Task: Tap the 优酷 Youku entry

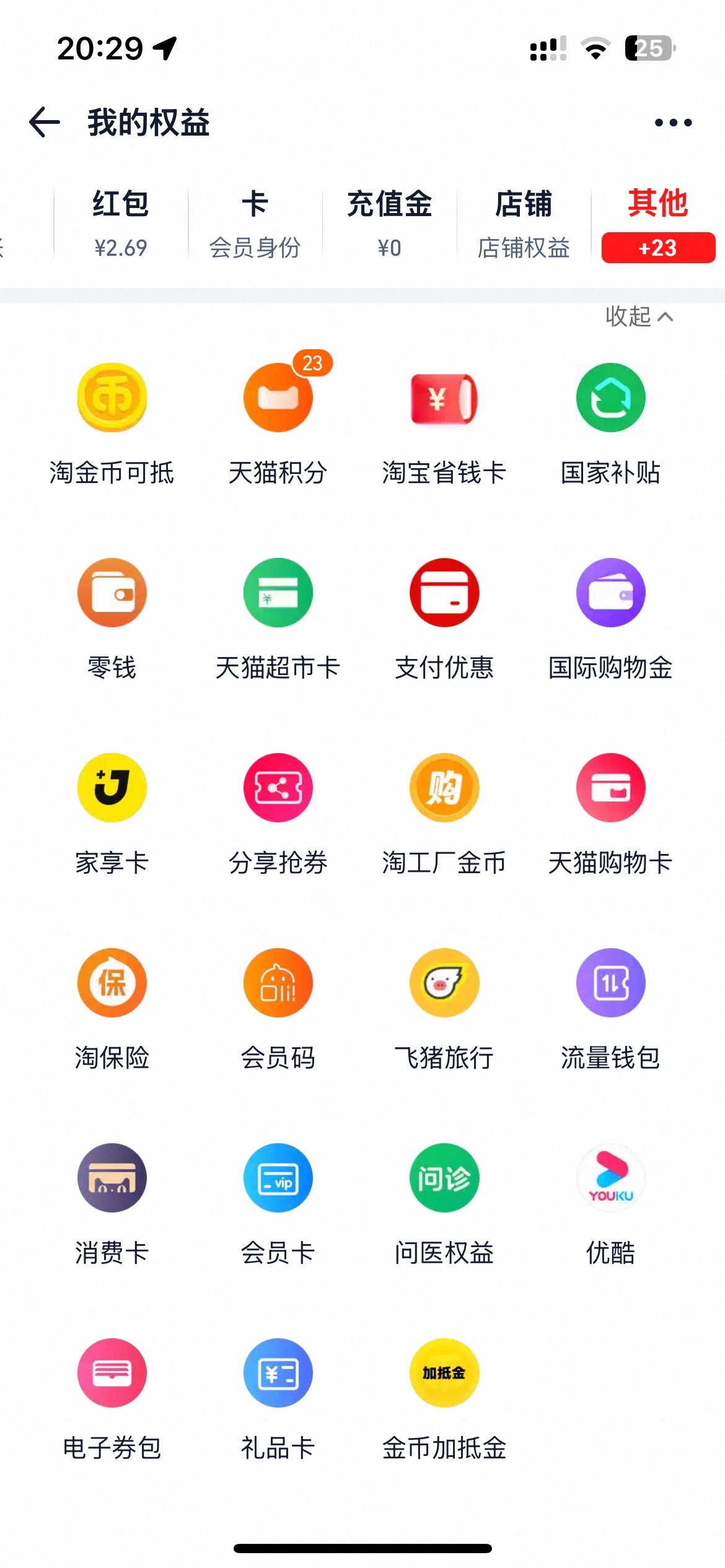Action: [610, 1178]
